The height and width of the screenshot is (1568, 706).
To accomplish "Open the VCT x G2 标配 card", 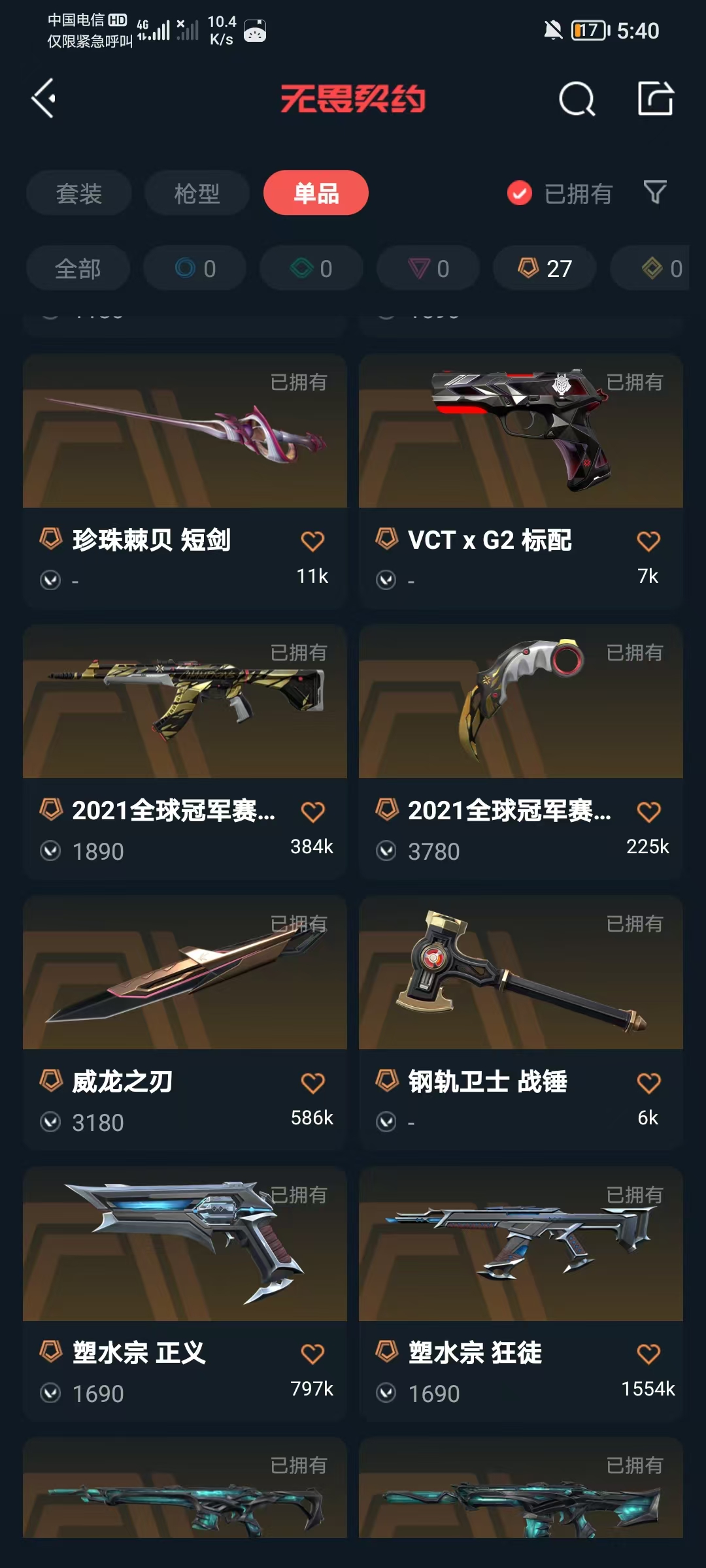I will tap(520, 457).
